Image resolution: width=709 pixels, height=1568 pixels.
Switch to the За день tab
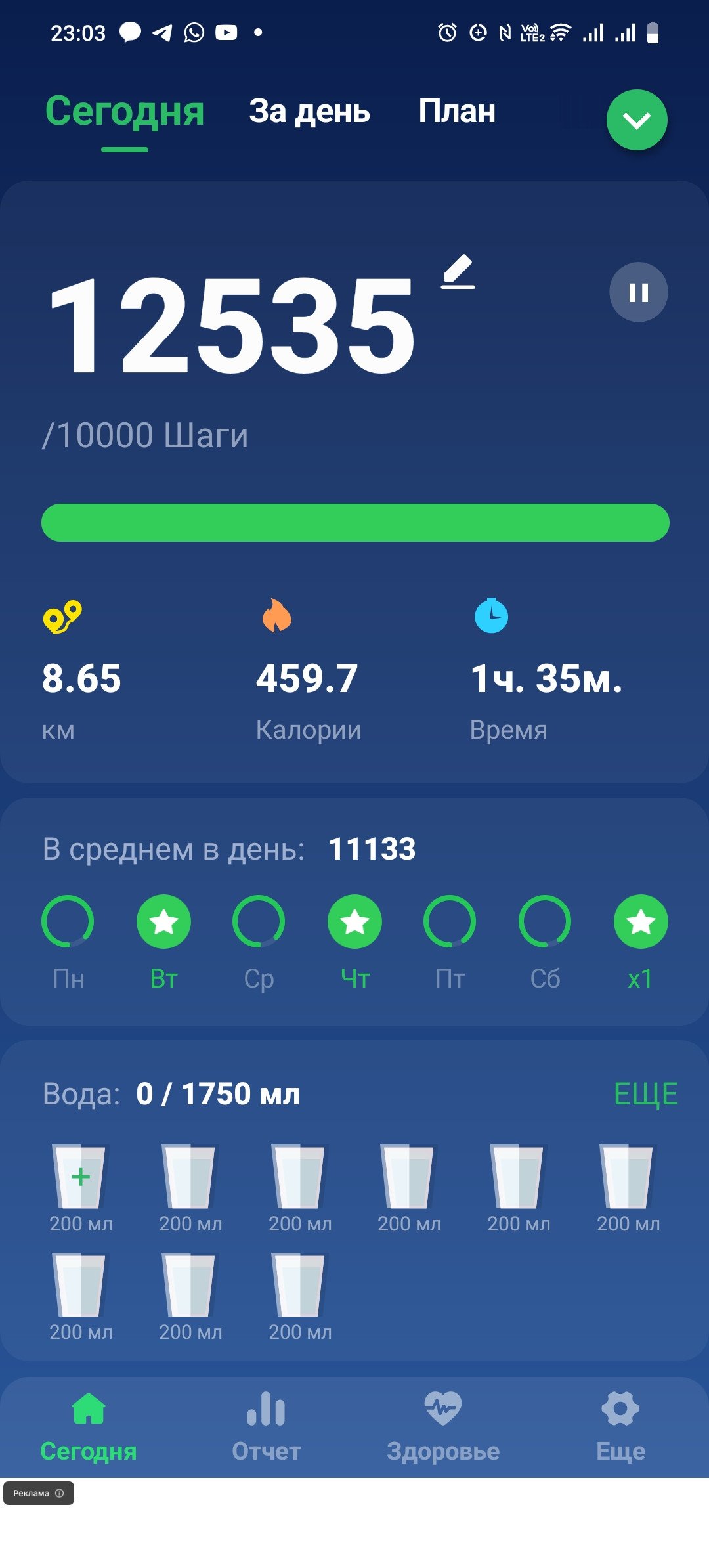309,112
